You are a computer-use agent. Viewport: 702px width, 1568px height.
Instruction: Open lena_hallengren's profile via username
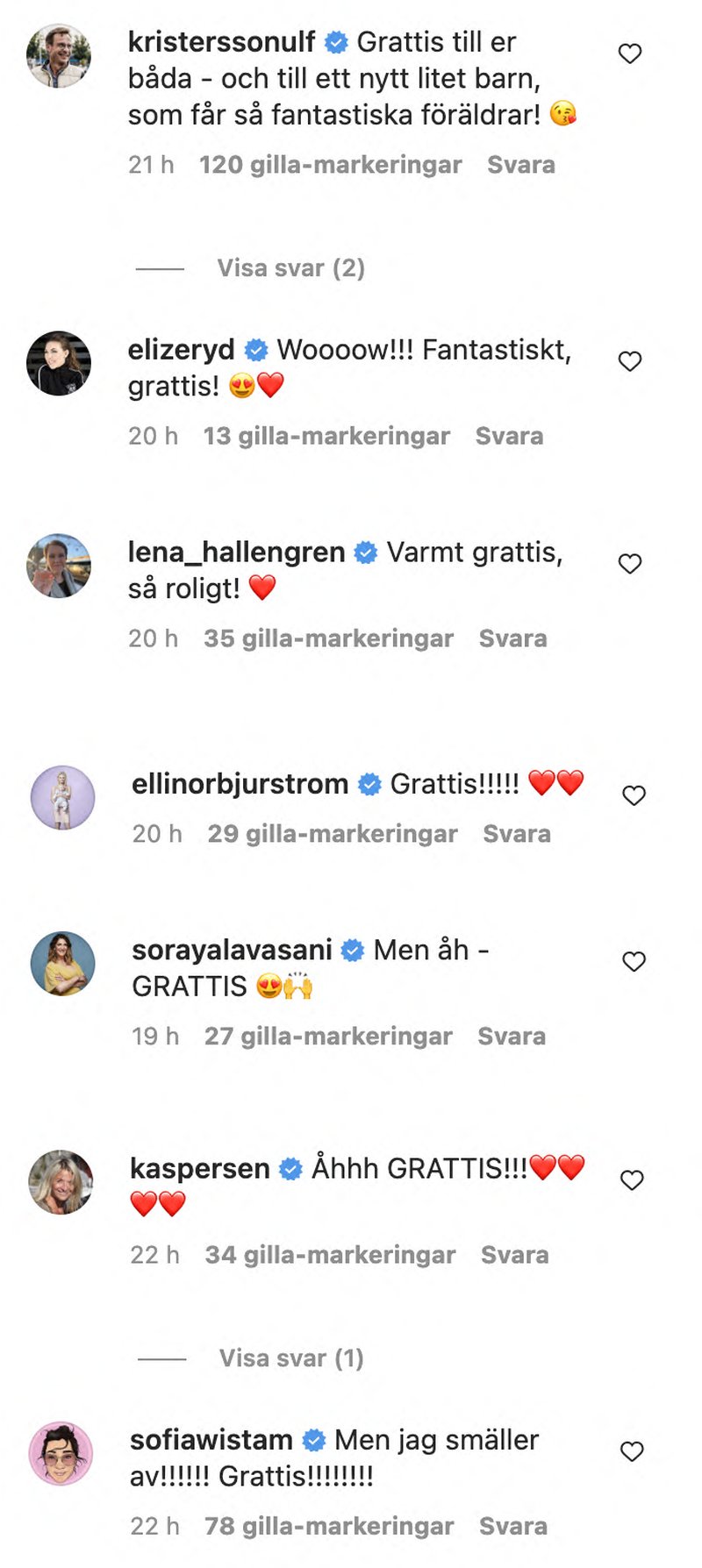[x=236, y=552]
